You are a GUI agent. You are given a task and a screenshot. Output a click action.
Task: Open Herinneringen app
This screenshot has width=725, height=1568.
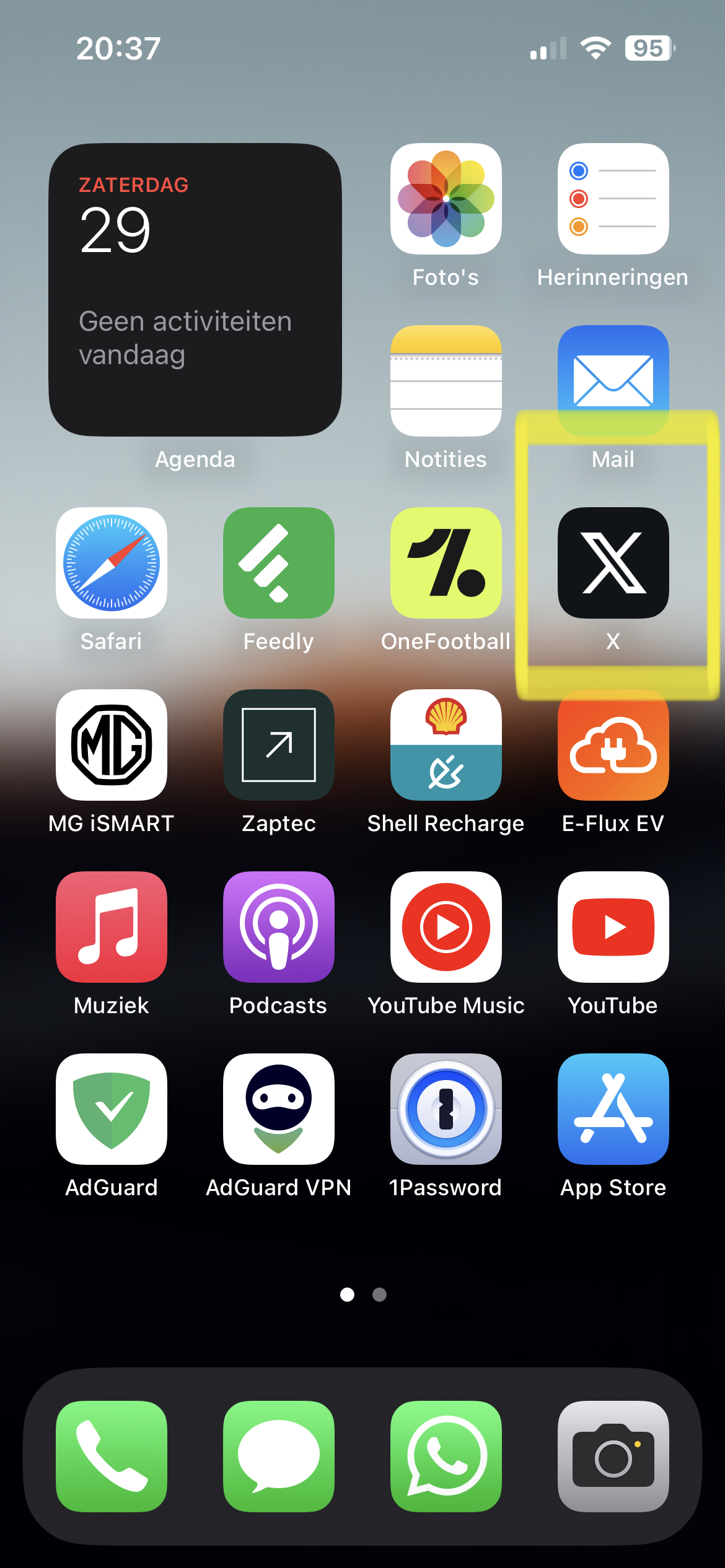tap(613, 199)
